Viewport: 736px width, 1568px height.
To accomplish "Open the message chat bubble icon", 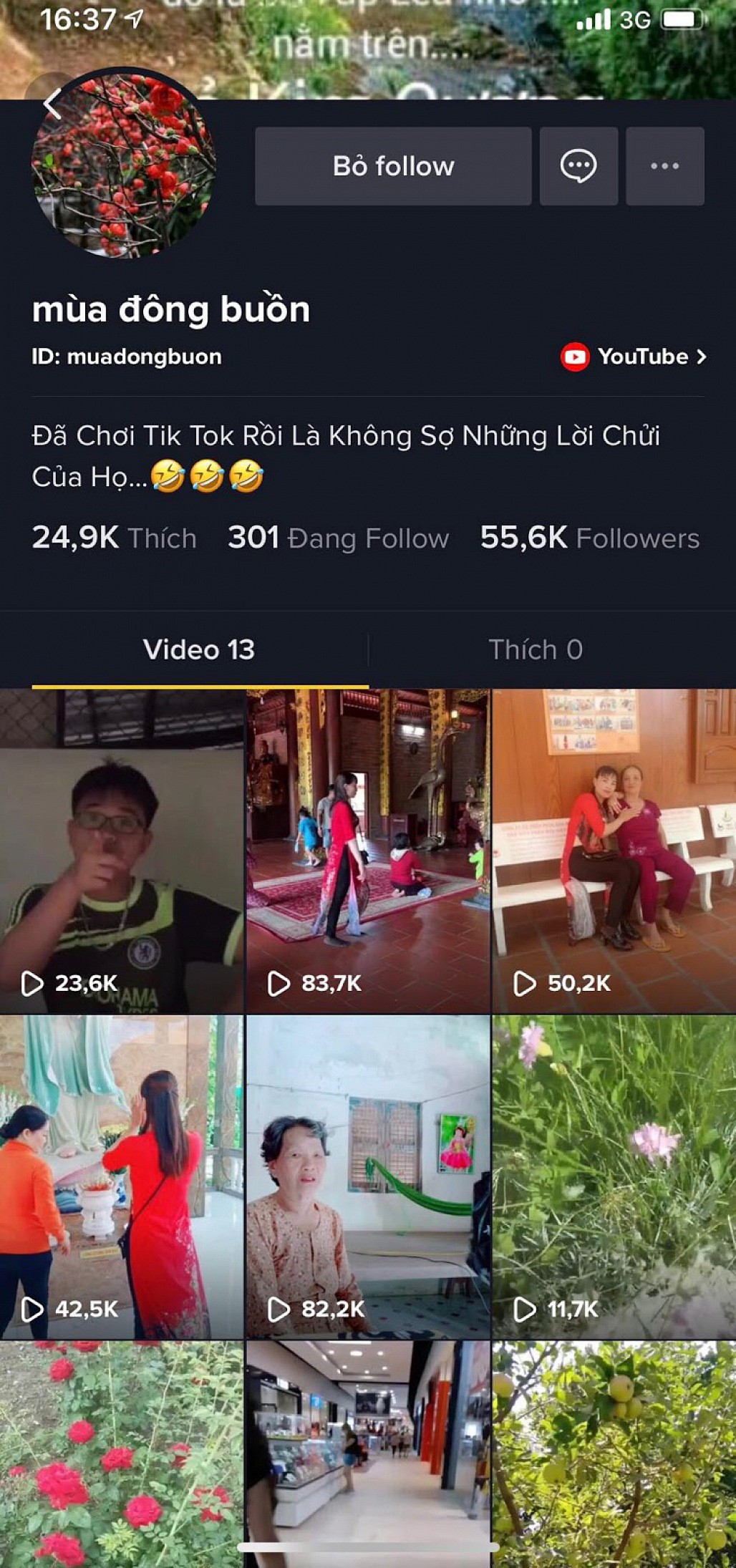I will coord(578,166).
